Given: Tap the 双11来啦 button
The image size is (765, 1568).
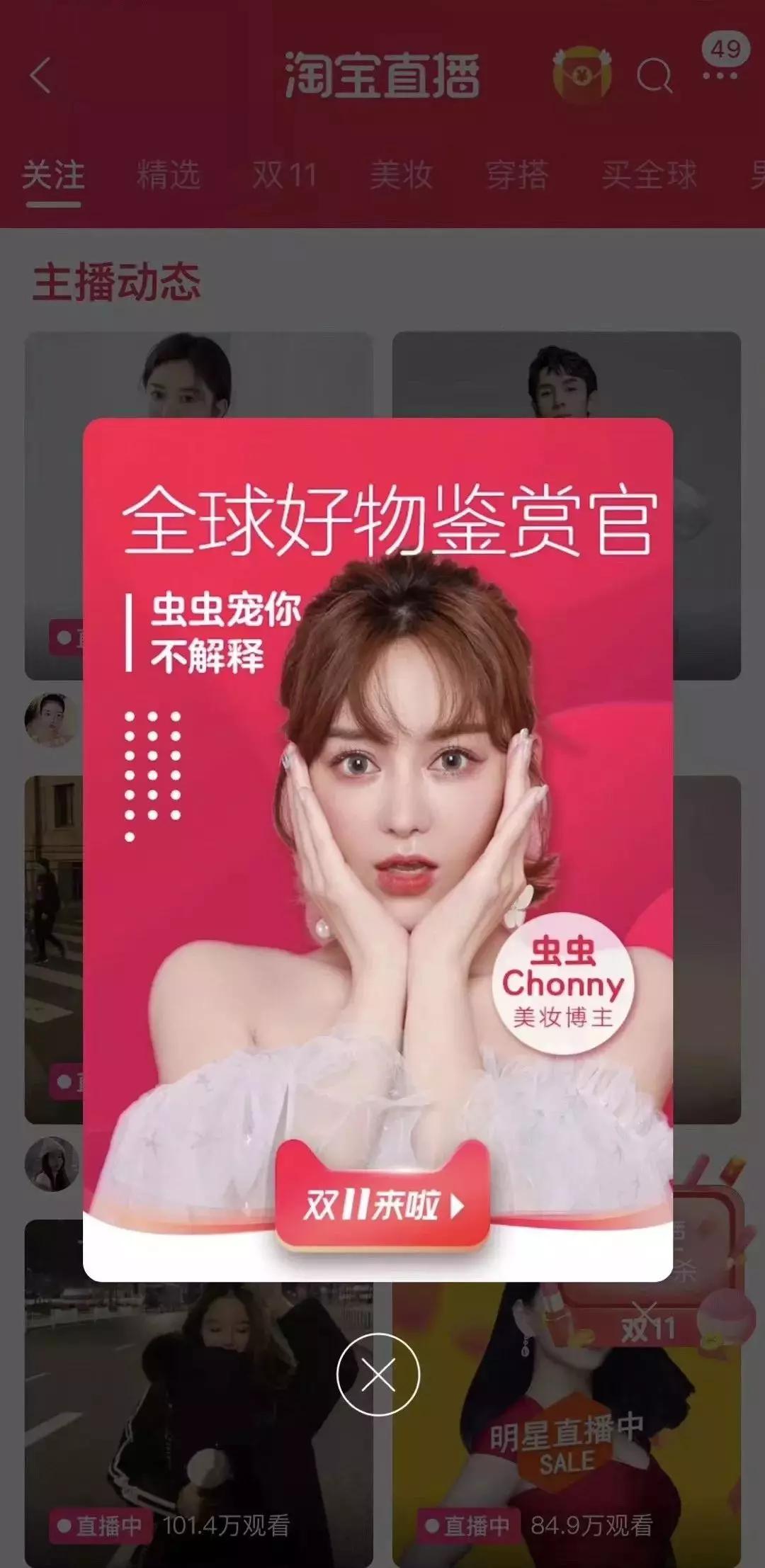Looking at the screenshot, I should (382, 1205).
